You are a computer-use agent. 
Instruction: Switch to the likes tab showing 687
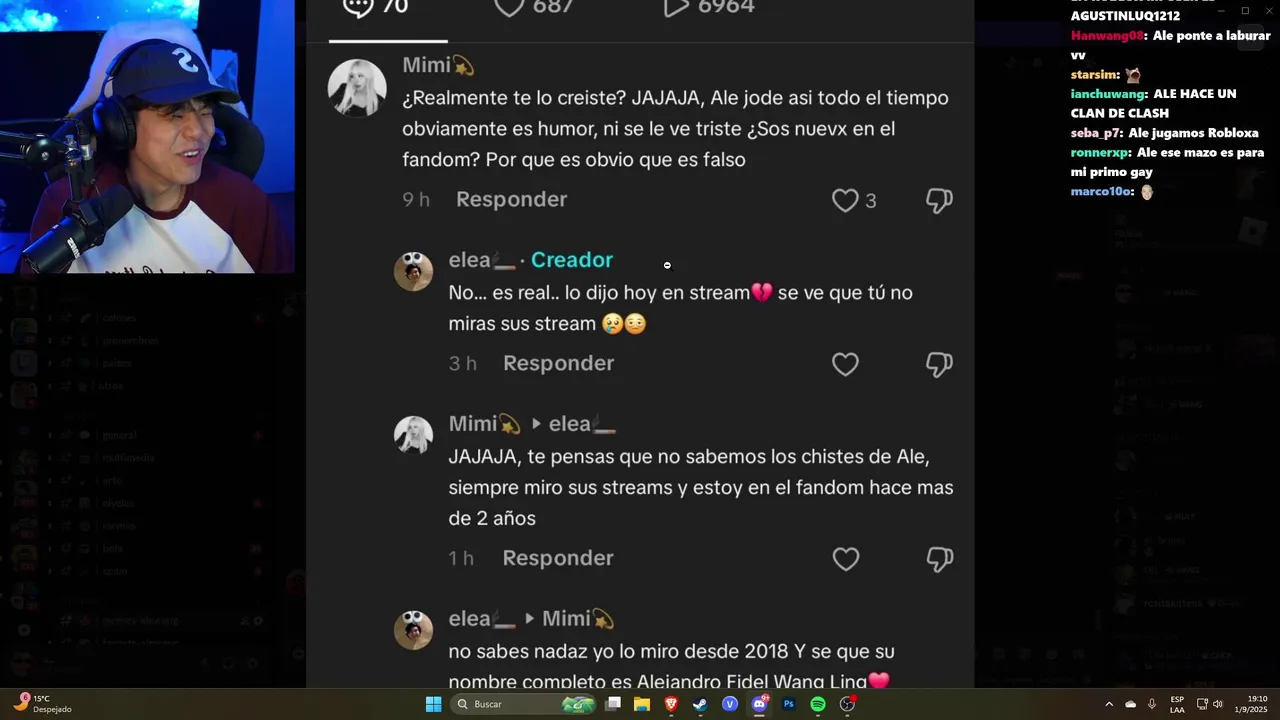[x=534, y=8]
